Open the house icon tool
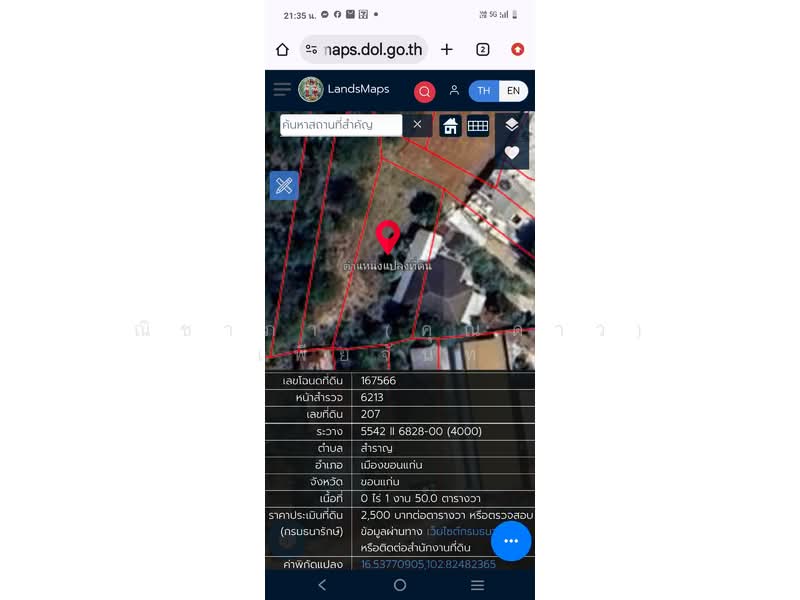This screenshot has width=800, height=600. point(451,126)
